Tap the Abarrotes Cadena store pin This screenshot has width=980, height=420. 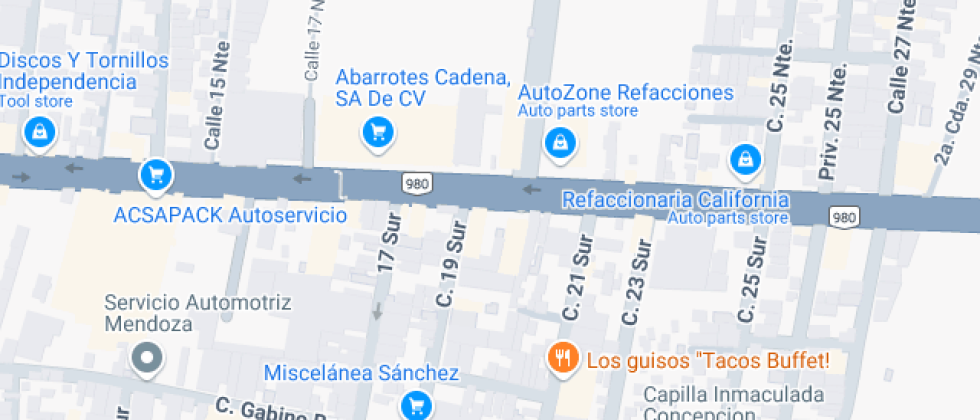point(378,134)
